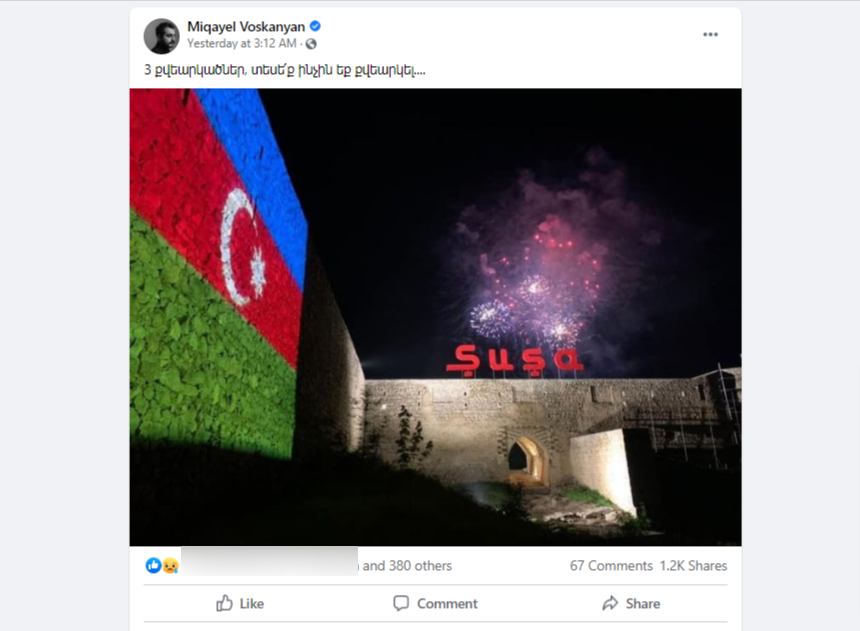Open Miqayel Voskanyan's profile name link
Screen dimensions: 860x631
246,26
